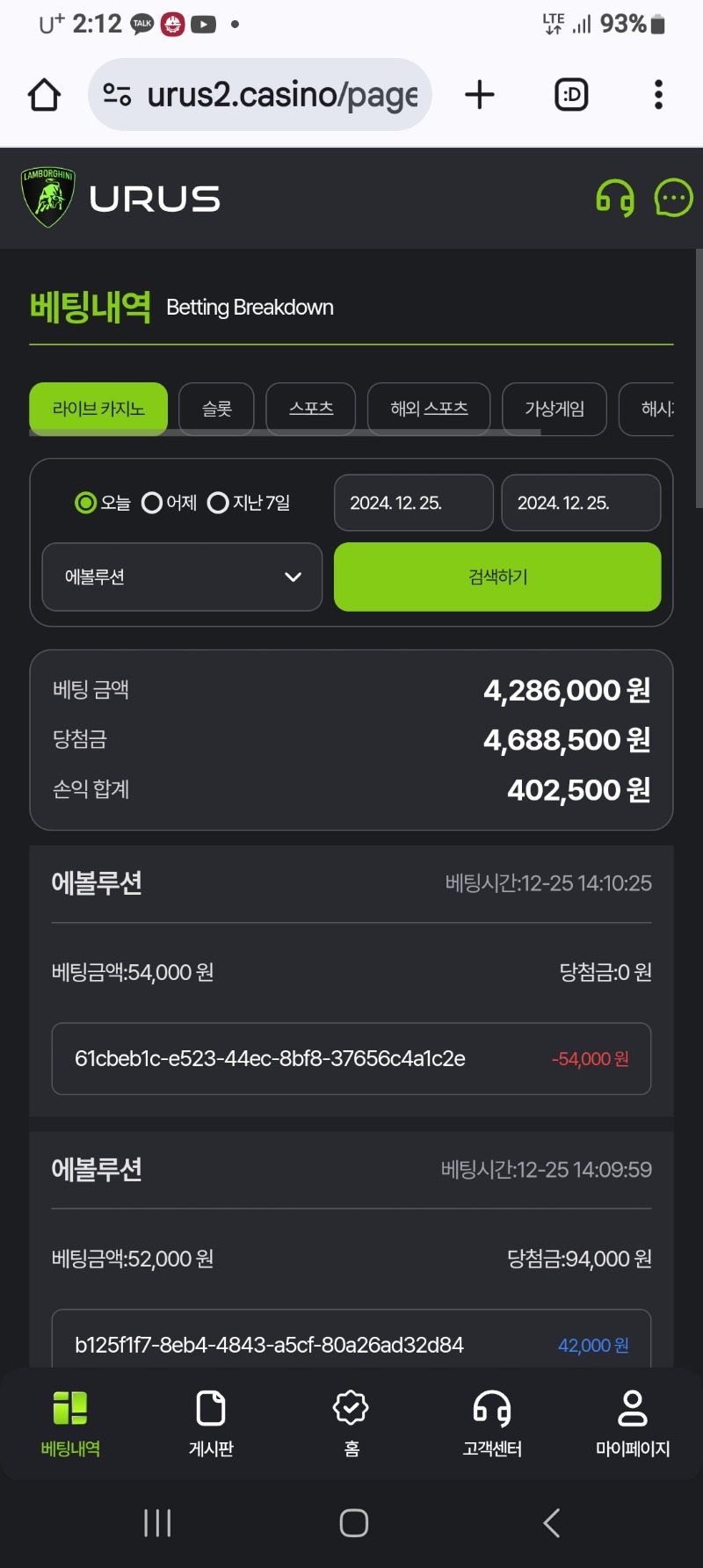Go to 게시판 in bottom navigation

(211, 1424)
